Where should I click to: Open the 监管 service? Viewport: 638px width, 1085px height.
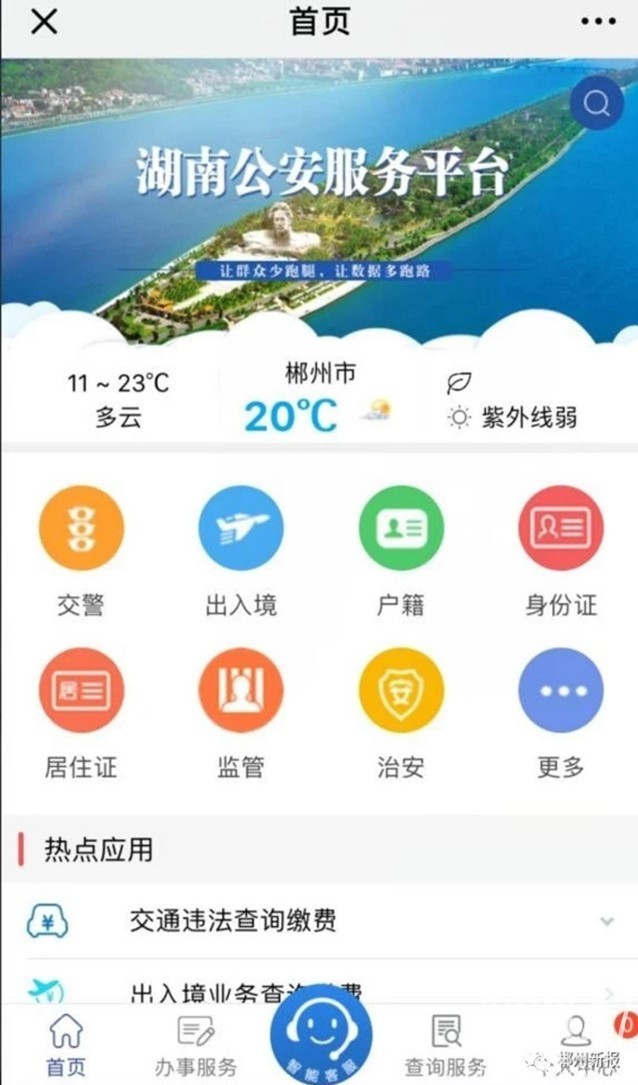pyautogui.click(x=241, y=691)
